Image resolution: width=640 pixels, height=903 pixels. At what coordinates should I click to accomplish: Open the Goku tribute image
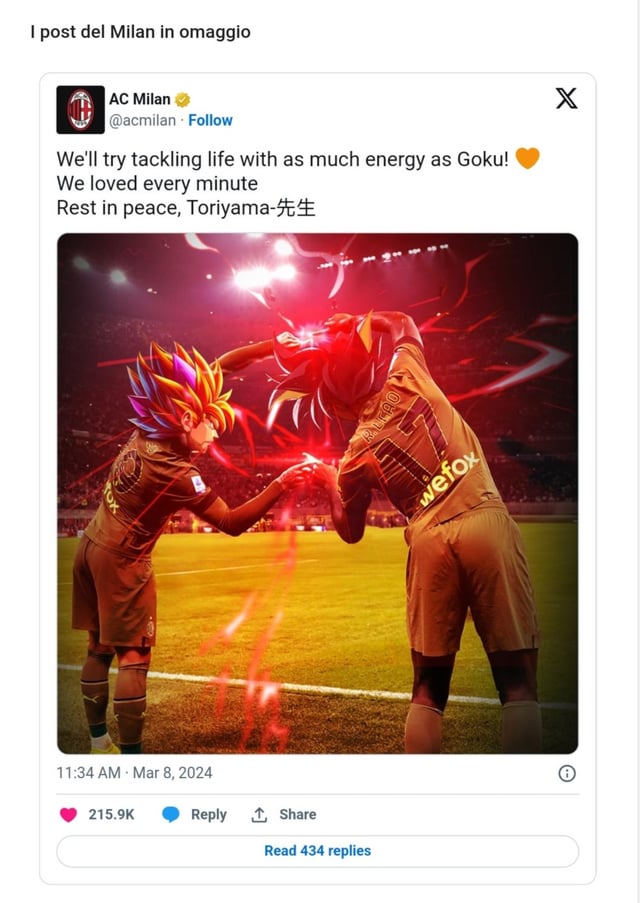(x=317, y=493)
